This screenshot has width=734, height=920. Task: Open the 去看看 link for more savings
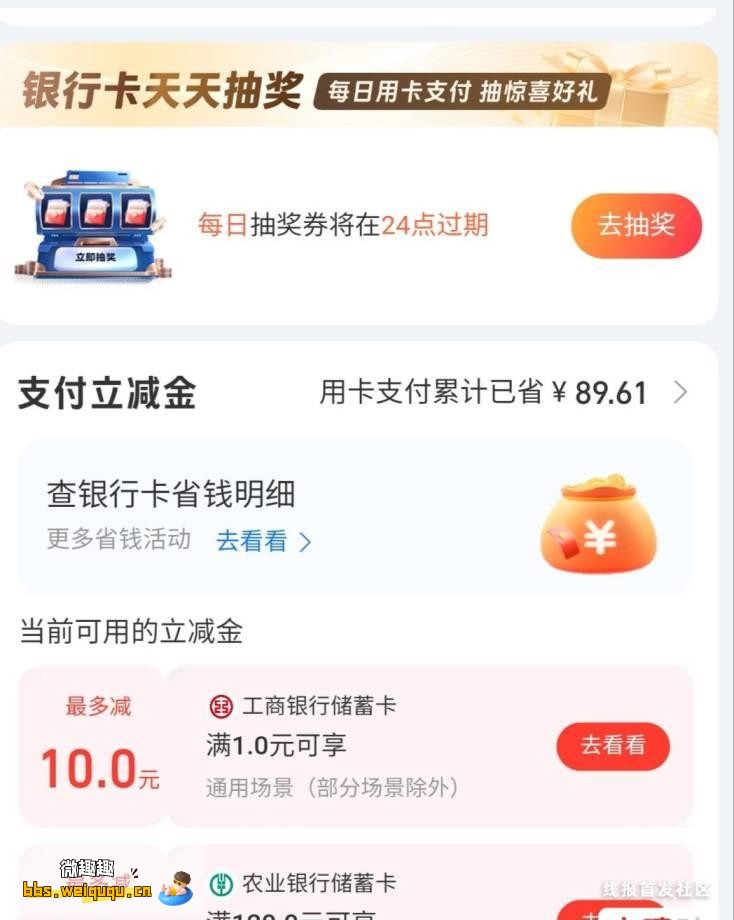(264, 542)
